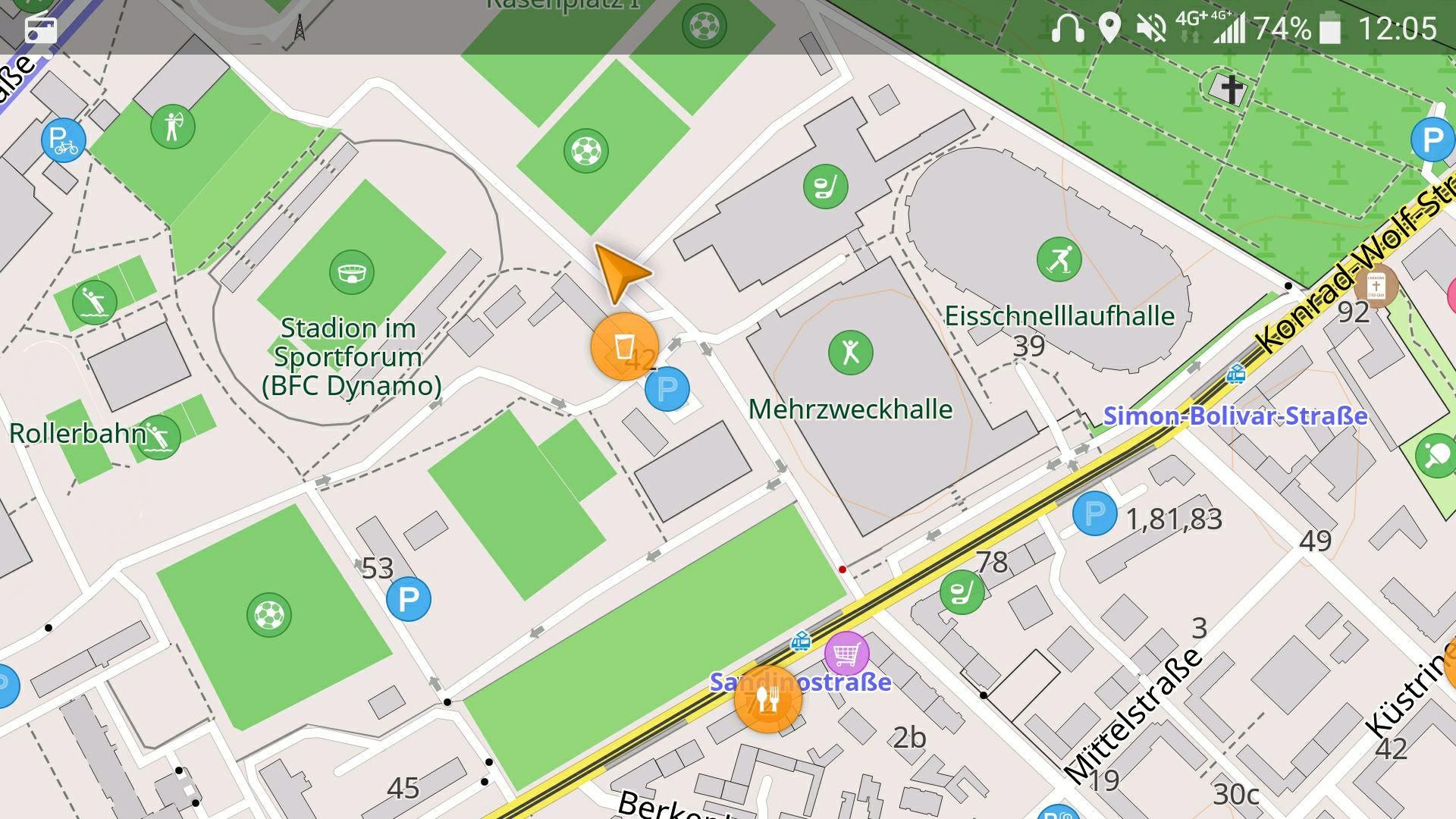Select the Stadion im Sportforum stadium icon
The height and width of the screenshot is (819, 1456).
tap(352, 272)
